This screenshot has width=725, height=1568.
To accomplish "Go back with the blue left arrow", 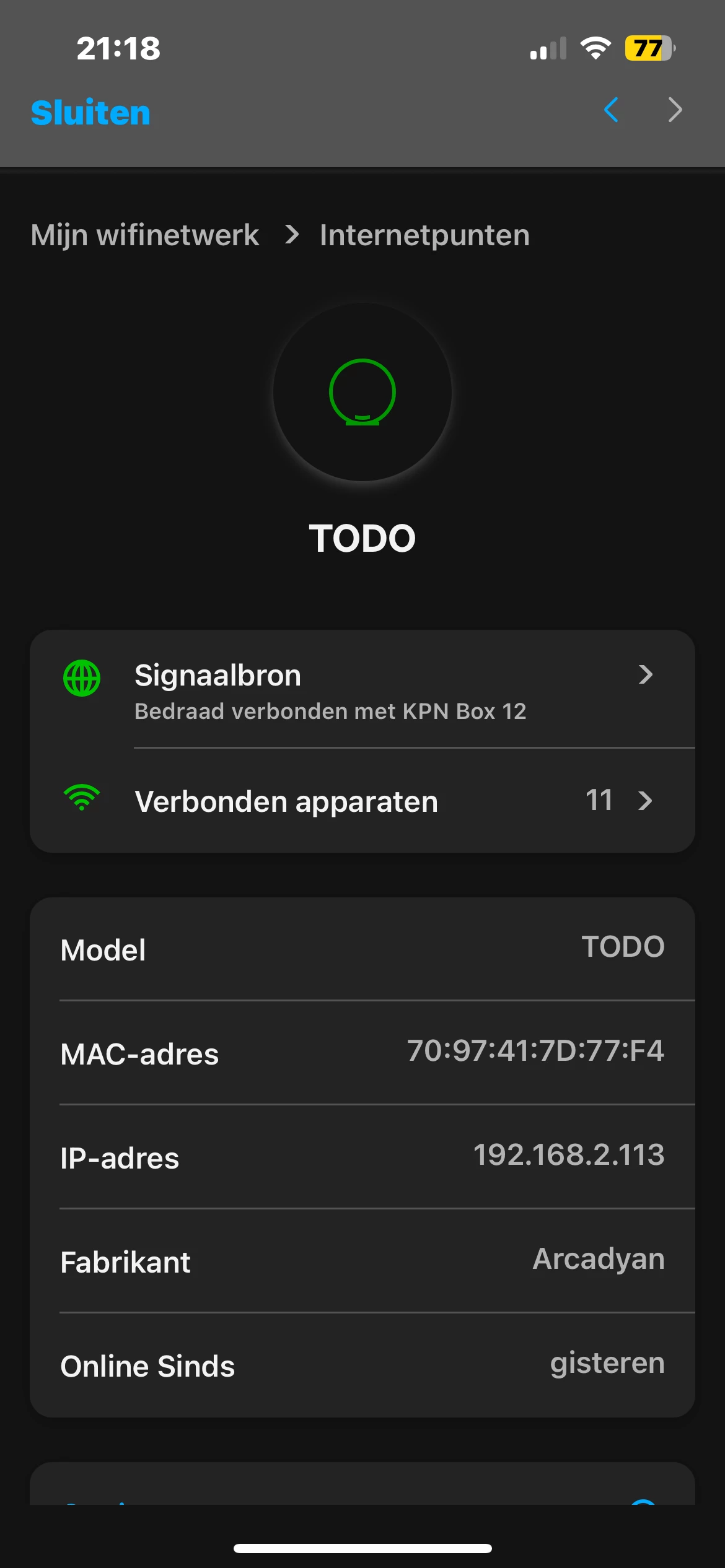I will tap(611, 110).
